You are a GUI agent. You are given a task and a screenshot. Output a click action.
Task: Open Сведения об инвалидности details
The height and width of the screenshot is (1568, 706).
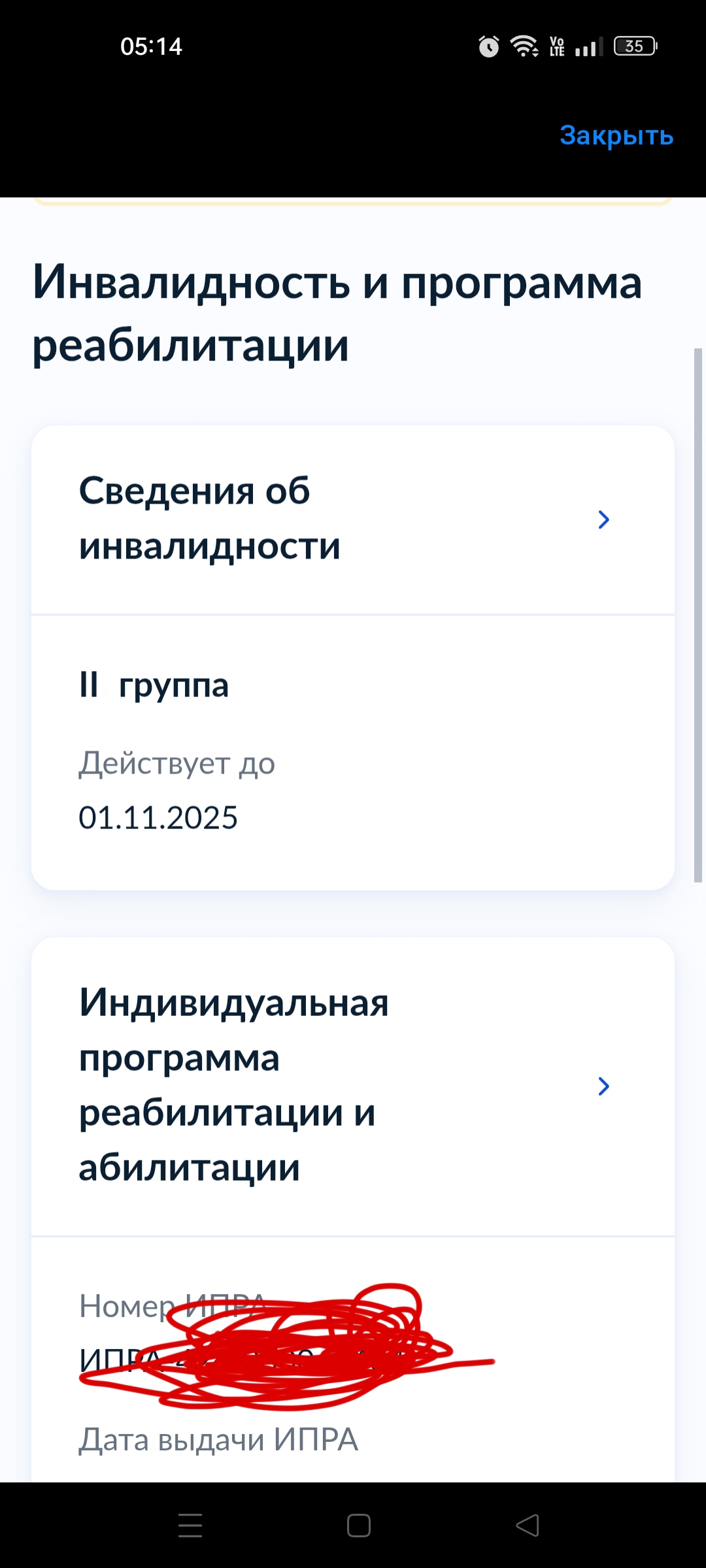353,519
